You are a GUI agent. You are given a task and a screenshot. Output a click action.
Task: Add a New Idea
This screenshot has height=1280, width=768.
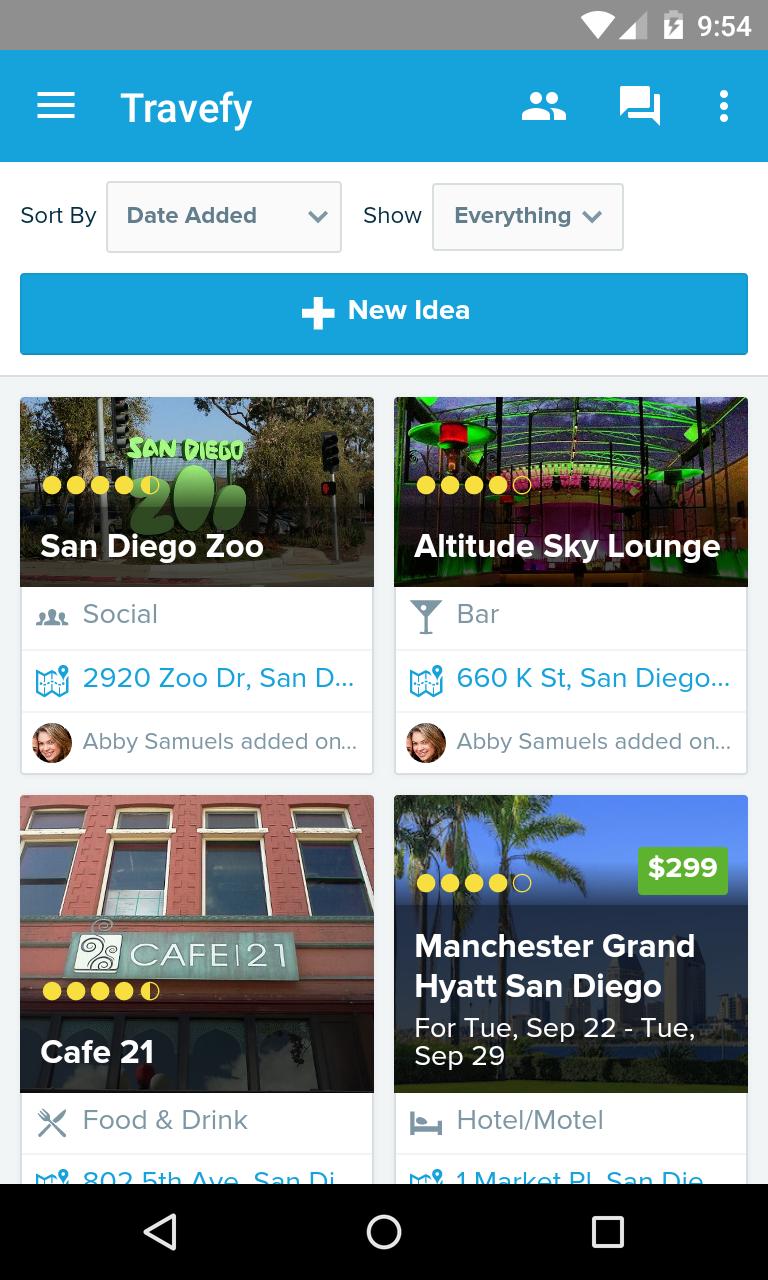click(384, 313)
